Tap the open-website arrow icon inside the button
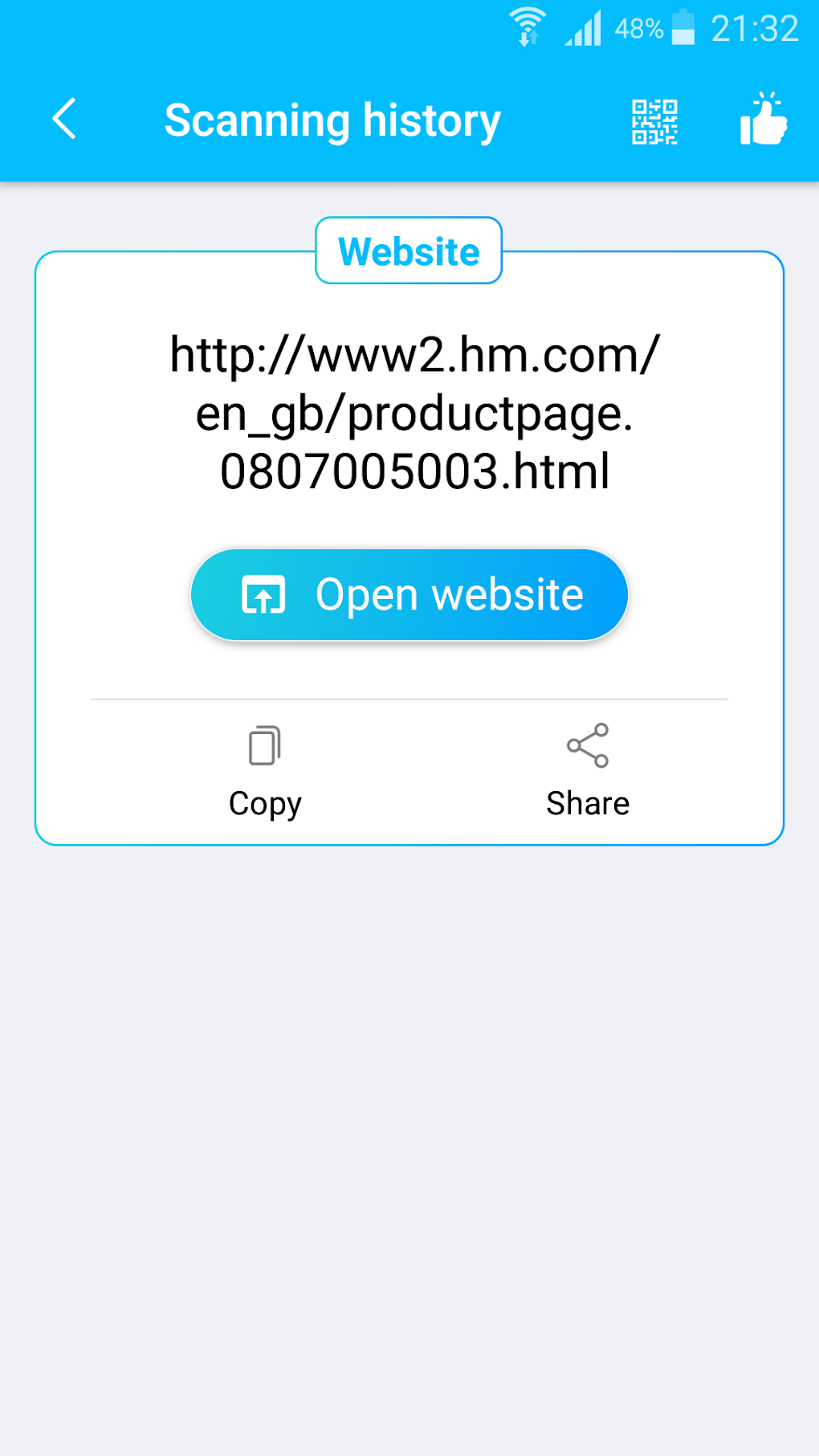This screenshot has width=819, height=1456. click(x=263, y=594)
